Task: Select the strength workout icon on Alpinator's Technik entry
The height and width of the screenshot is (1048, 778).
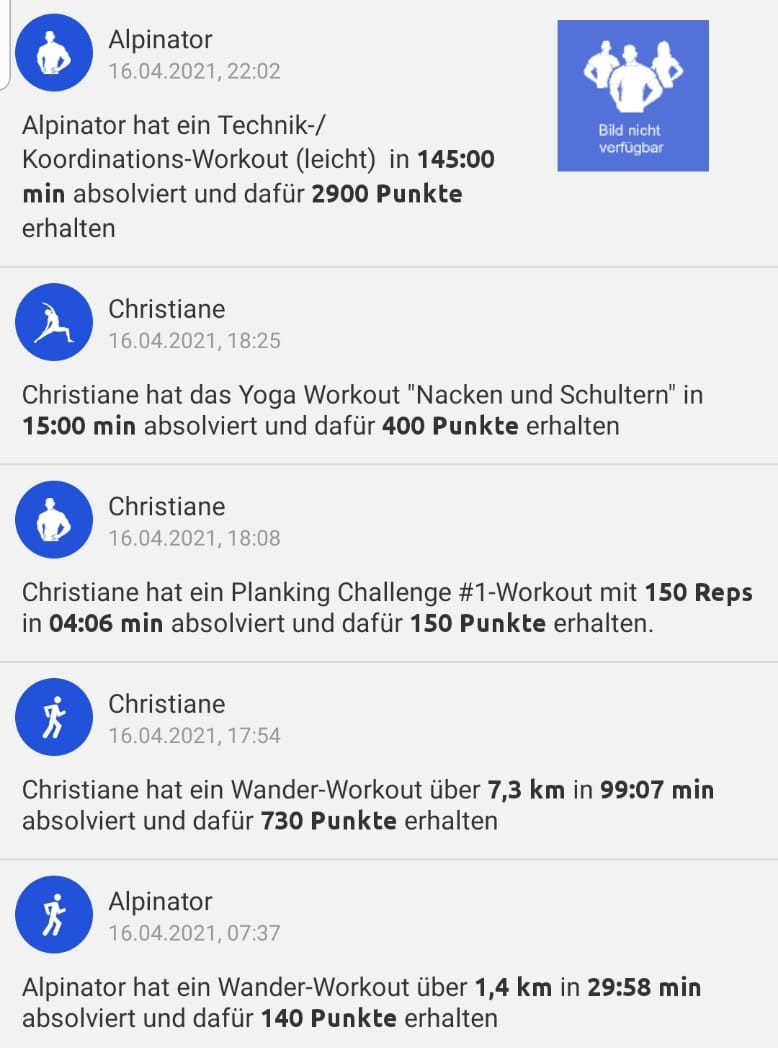Action: pos(54,52)
